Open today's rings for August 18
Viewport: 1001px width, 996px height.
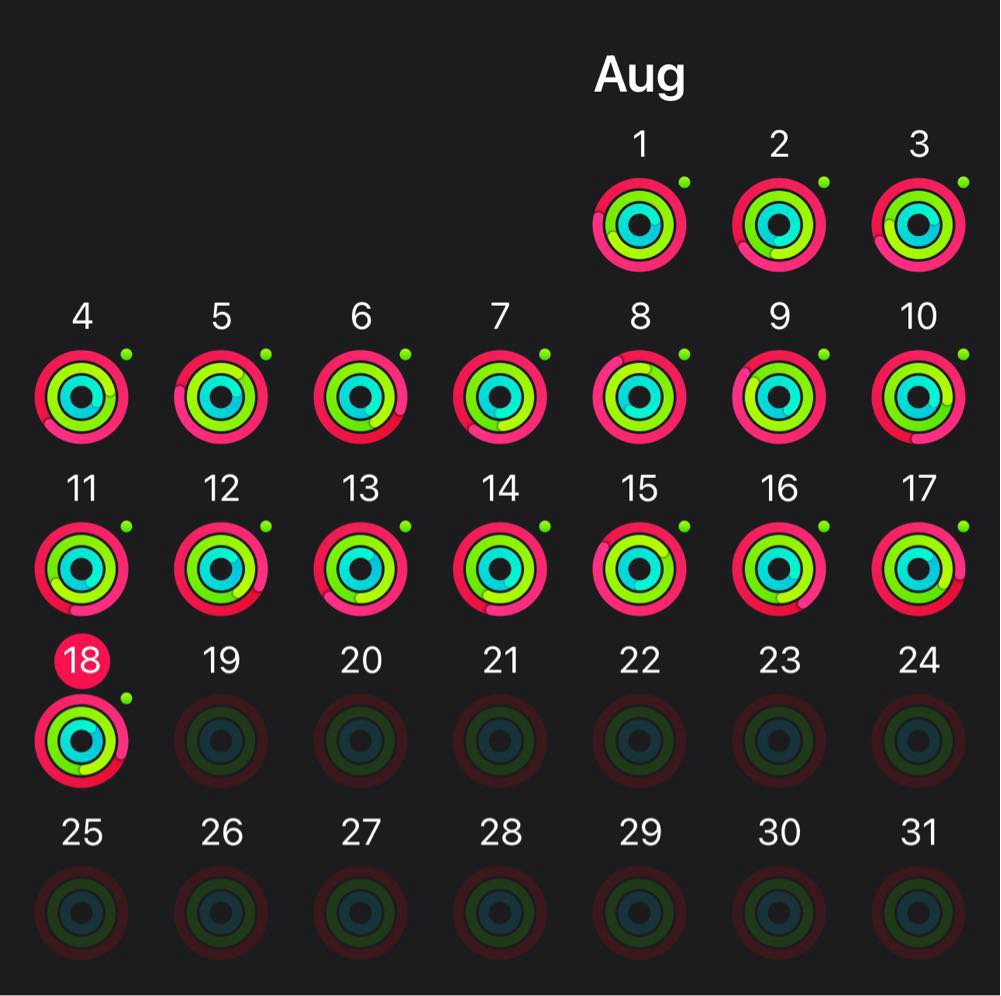[x=82, y=741]
